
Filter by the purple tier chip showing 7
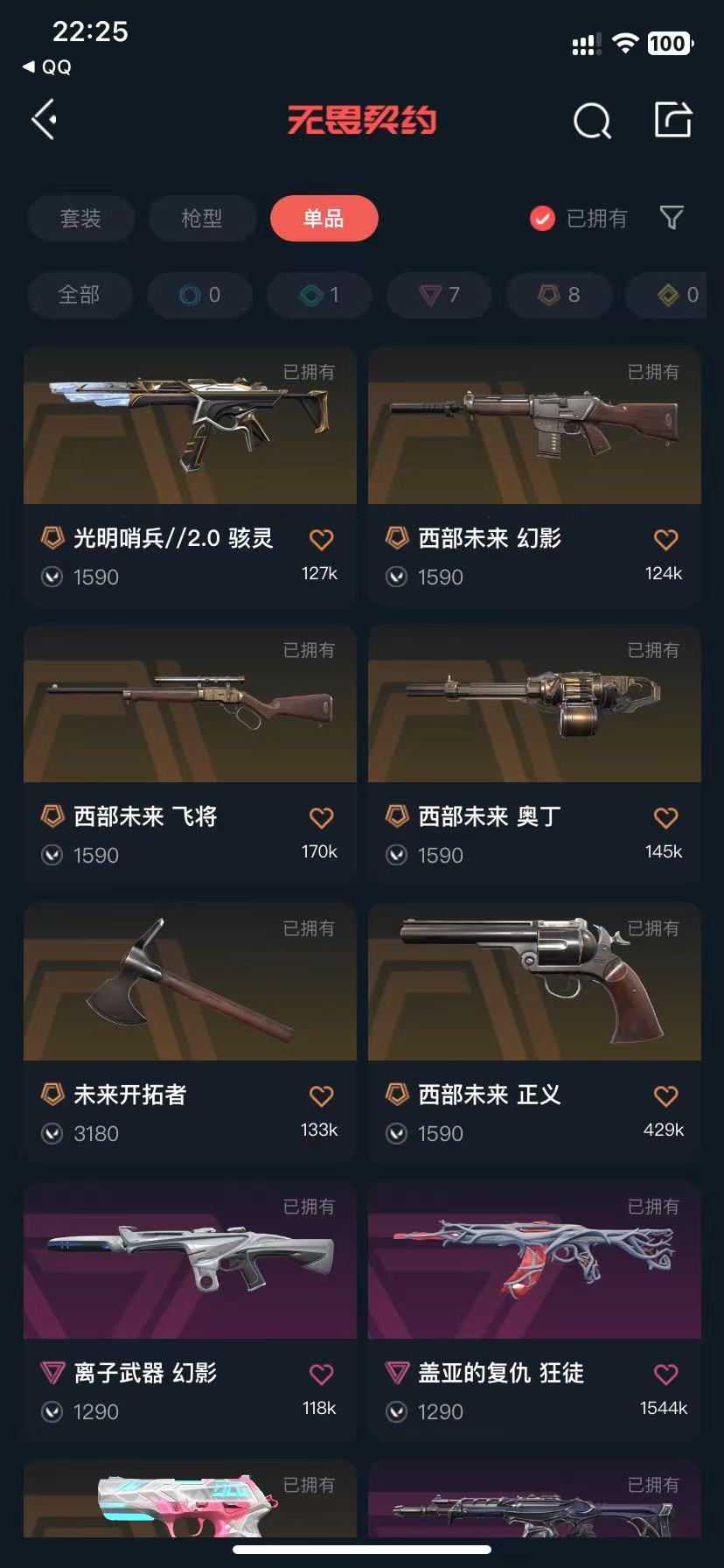(x=440, y=295)
